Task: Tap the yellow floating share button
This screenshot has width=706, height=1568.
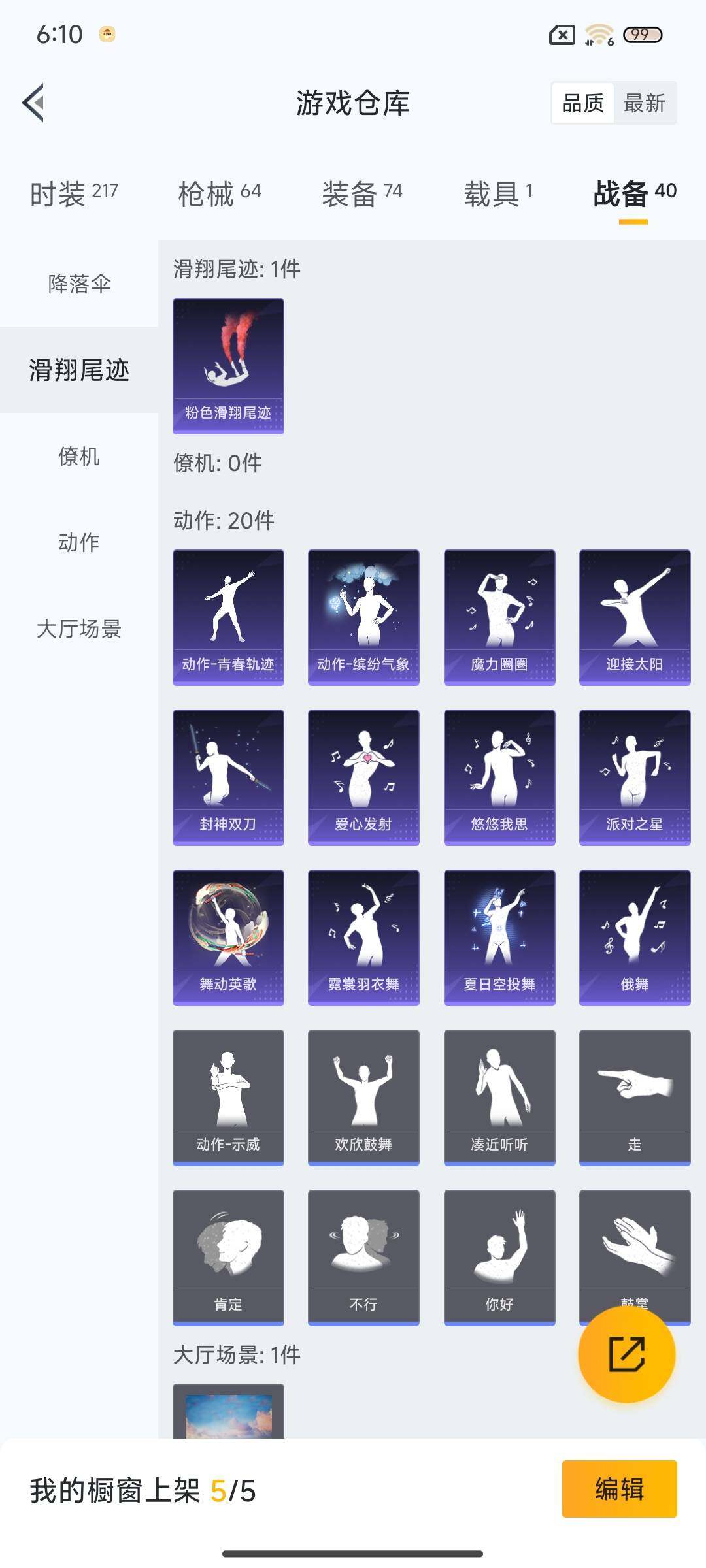Action: point(626,1354)
